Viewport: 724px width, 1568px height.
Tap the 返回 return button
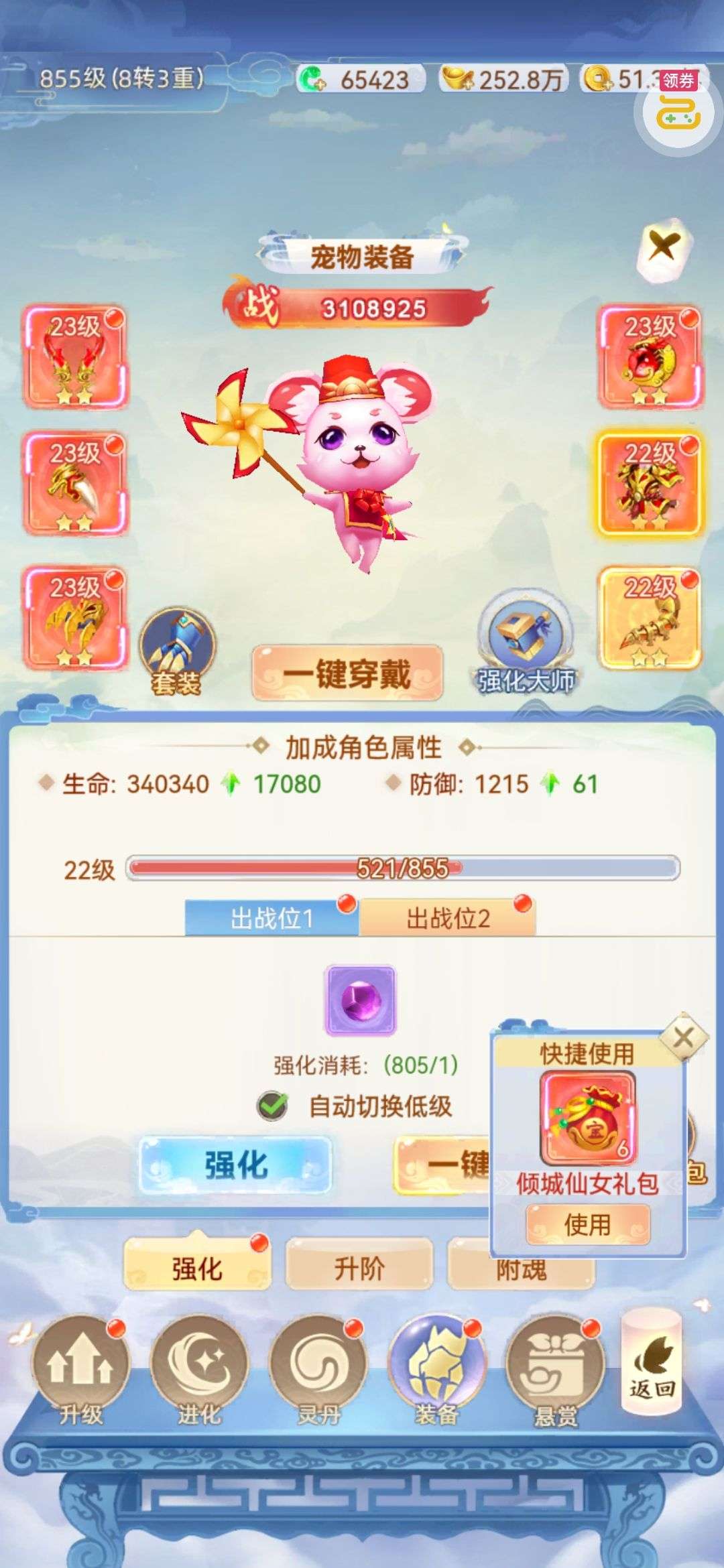652,1362
